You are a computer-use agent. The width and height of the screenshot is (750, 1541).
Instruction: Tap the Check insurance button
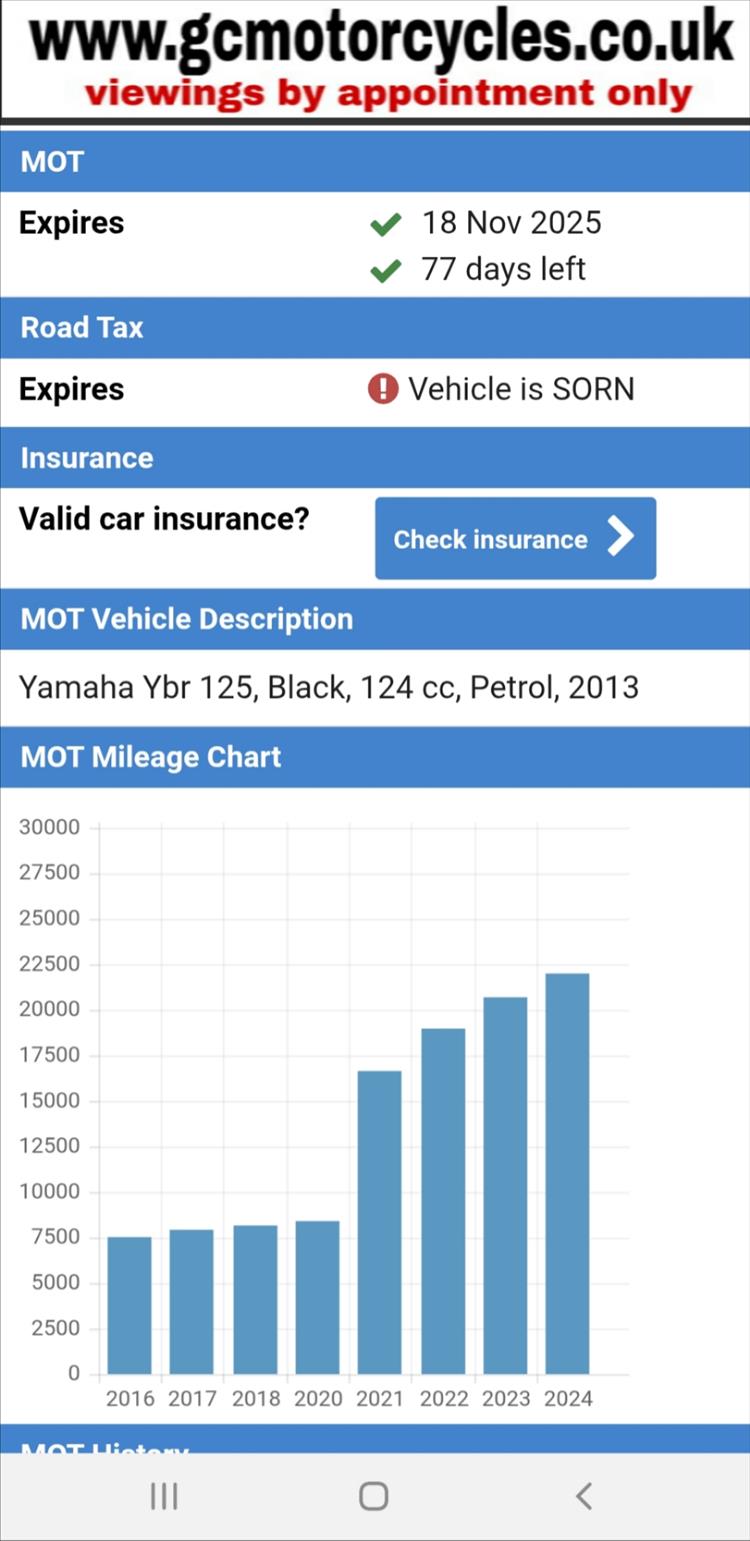tap(515, 538)
